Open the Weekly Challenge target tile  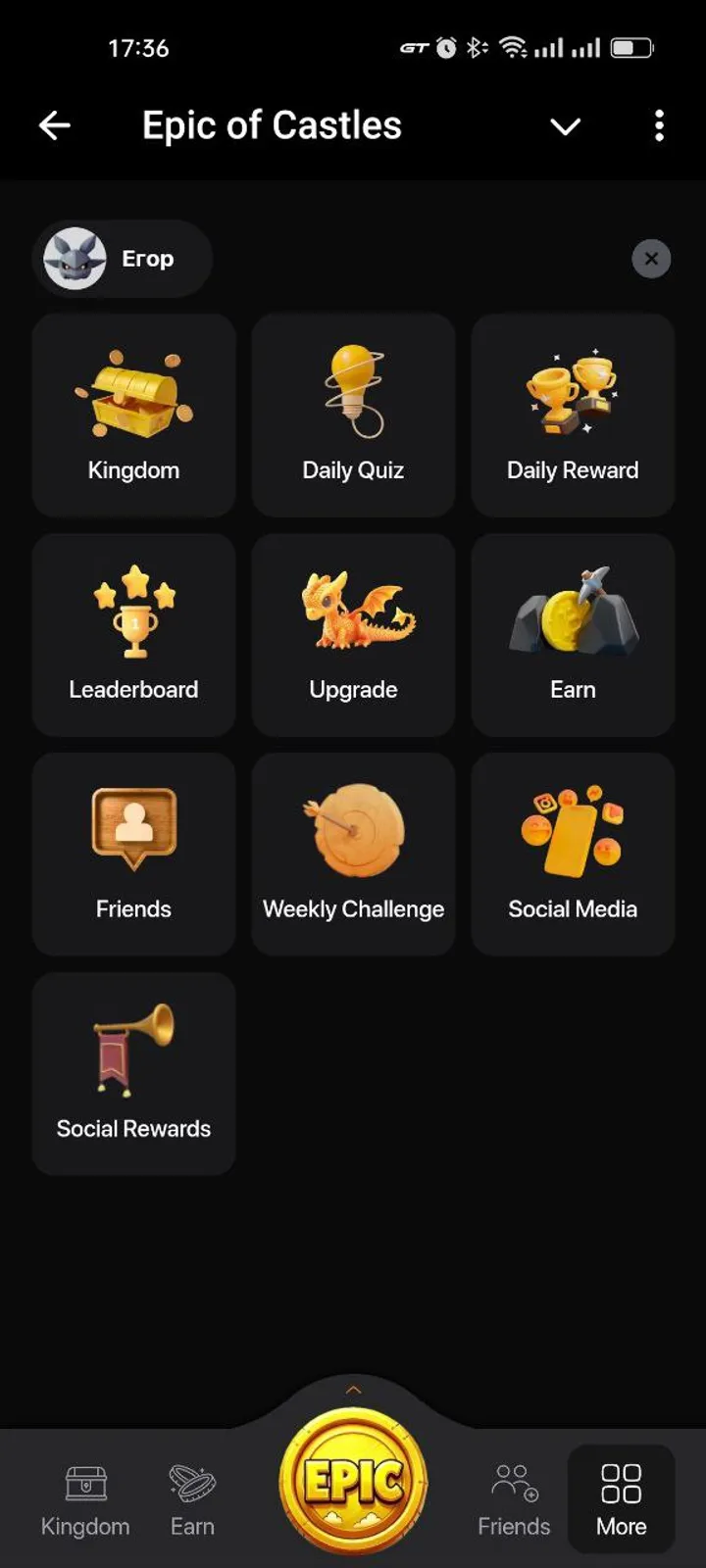pos(353,855)
